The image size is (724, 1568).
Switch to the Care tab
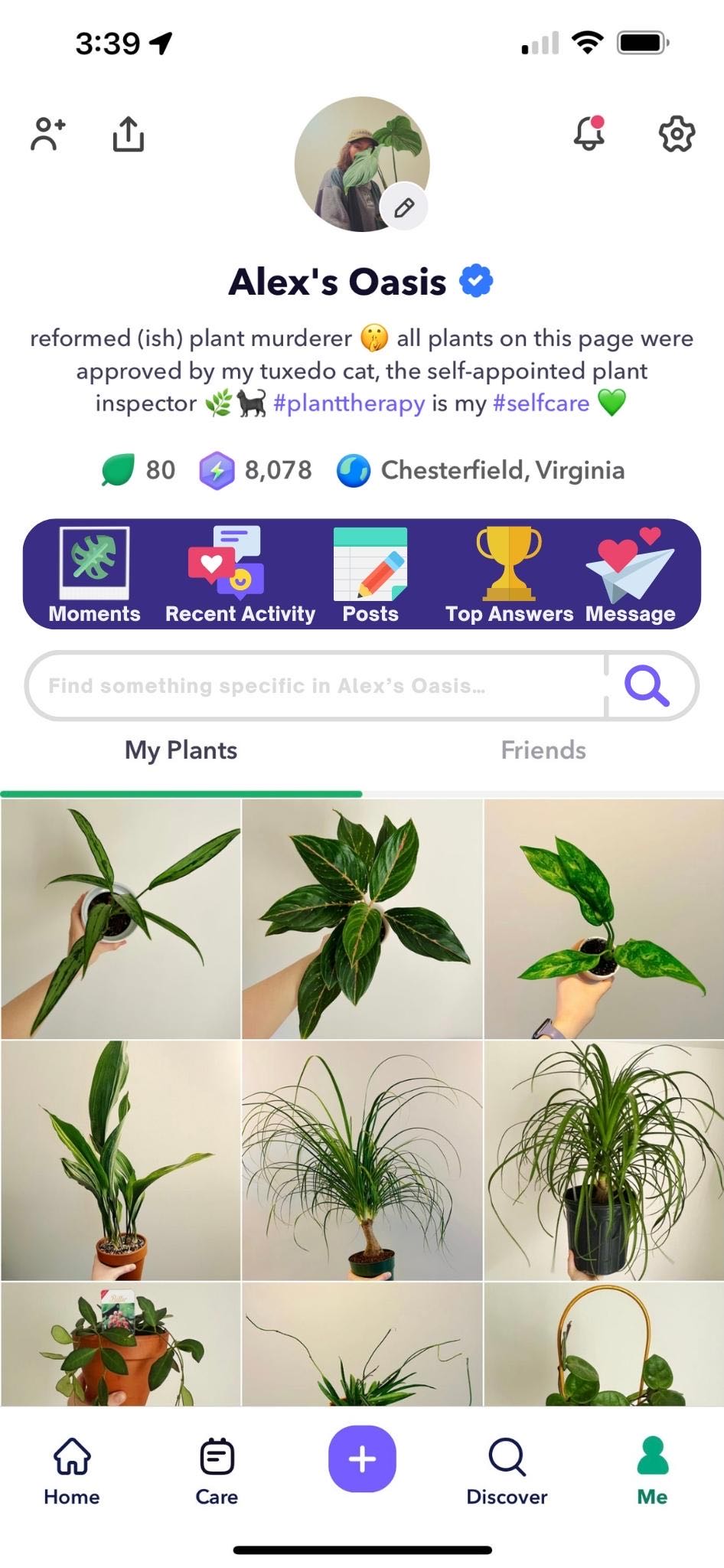pyautogui.click(x=217, y=1472)
